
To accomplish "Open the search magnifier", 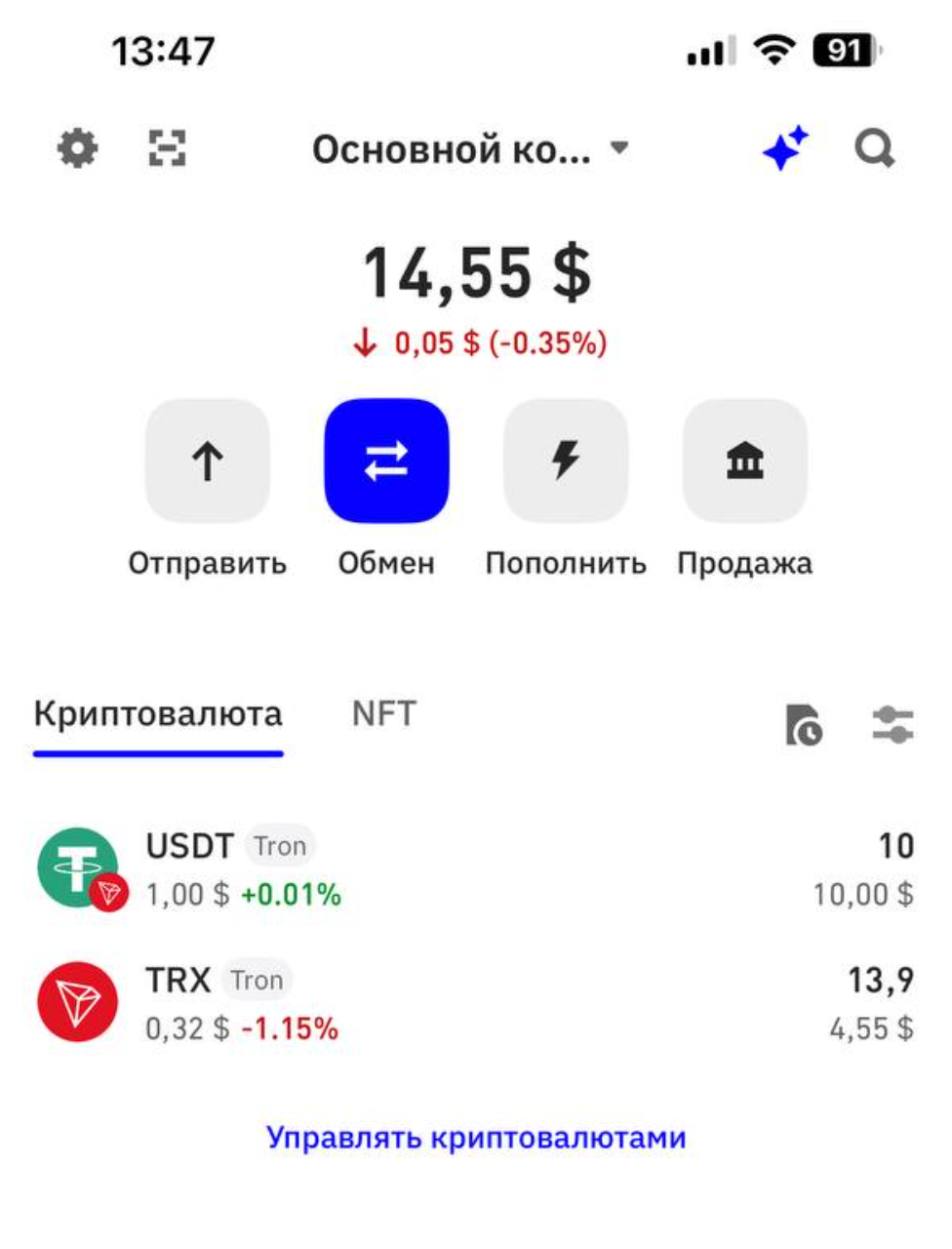I will [x=874, y=149].
